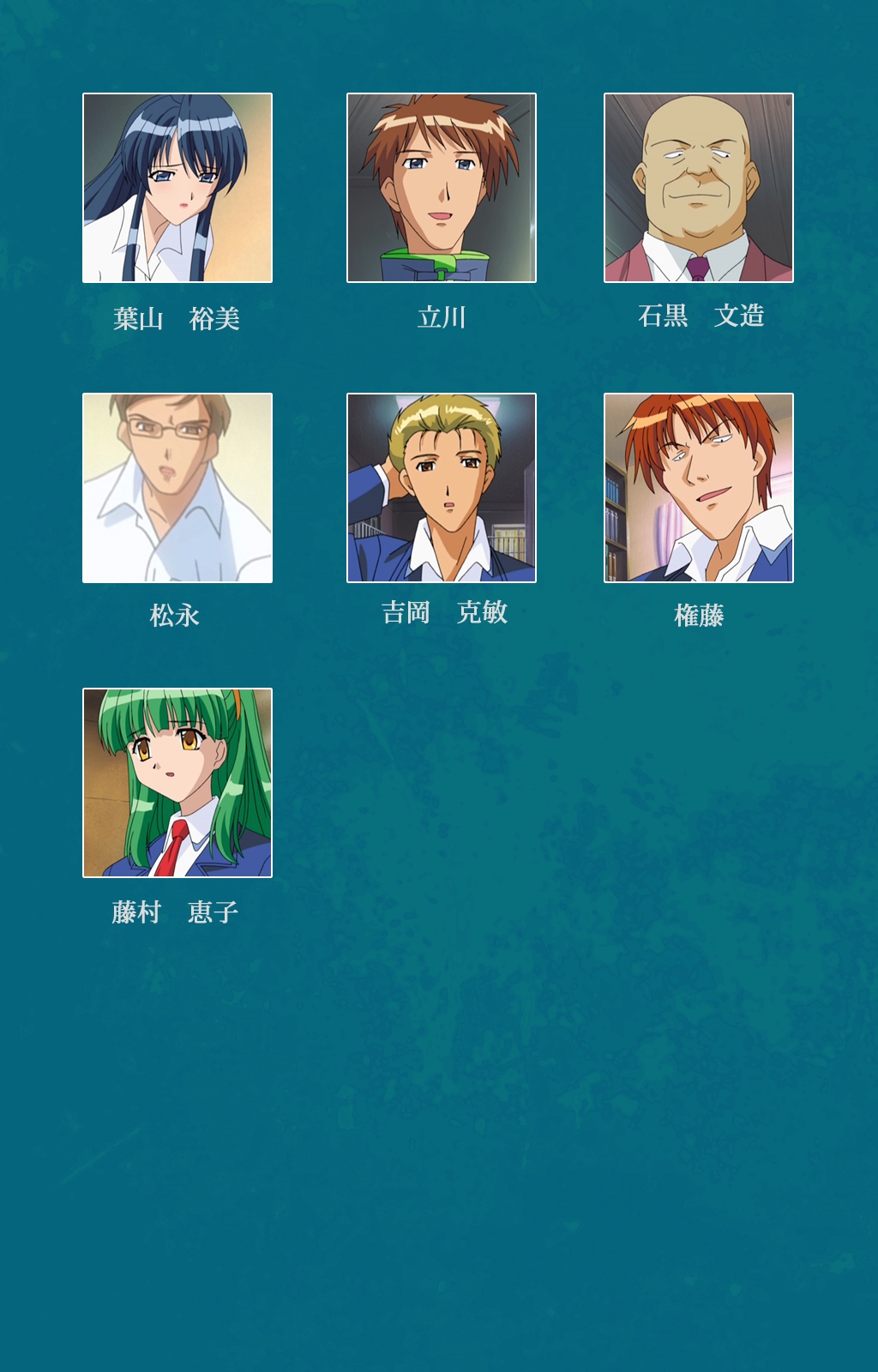
Task: Open 藤村 恵子 character tile
Action: point(177,783)
